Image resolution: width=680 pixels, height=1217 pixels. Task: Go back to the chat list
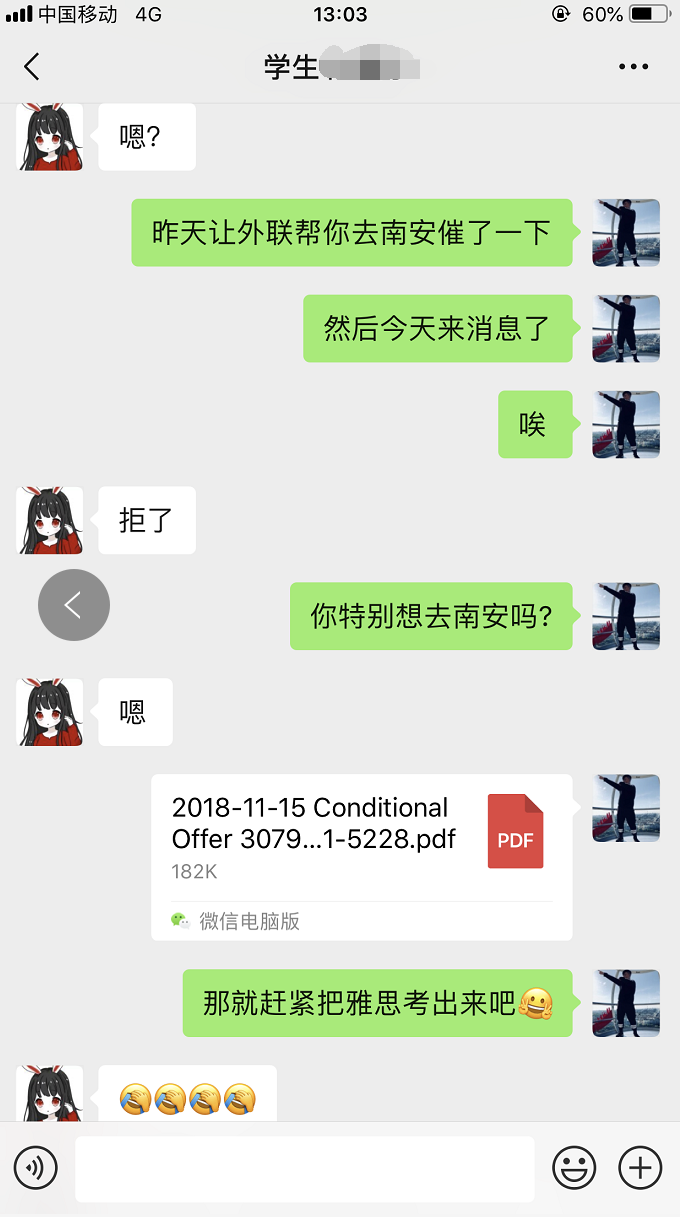32,67
